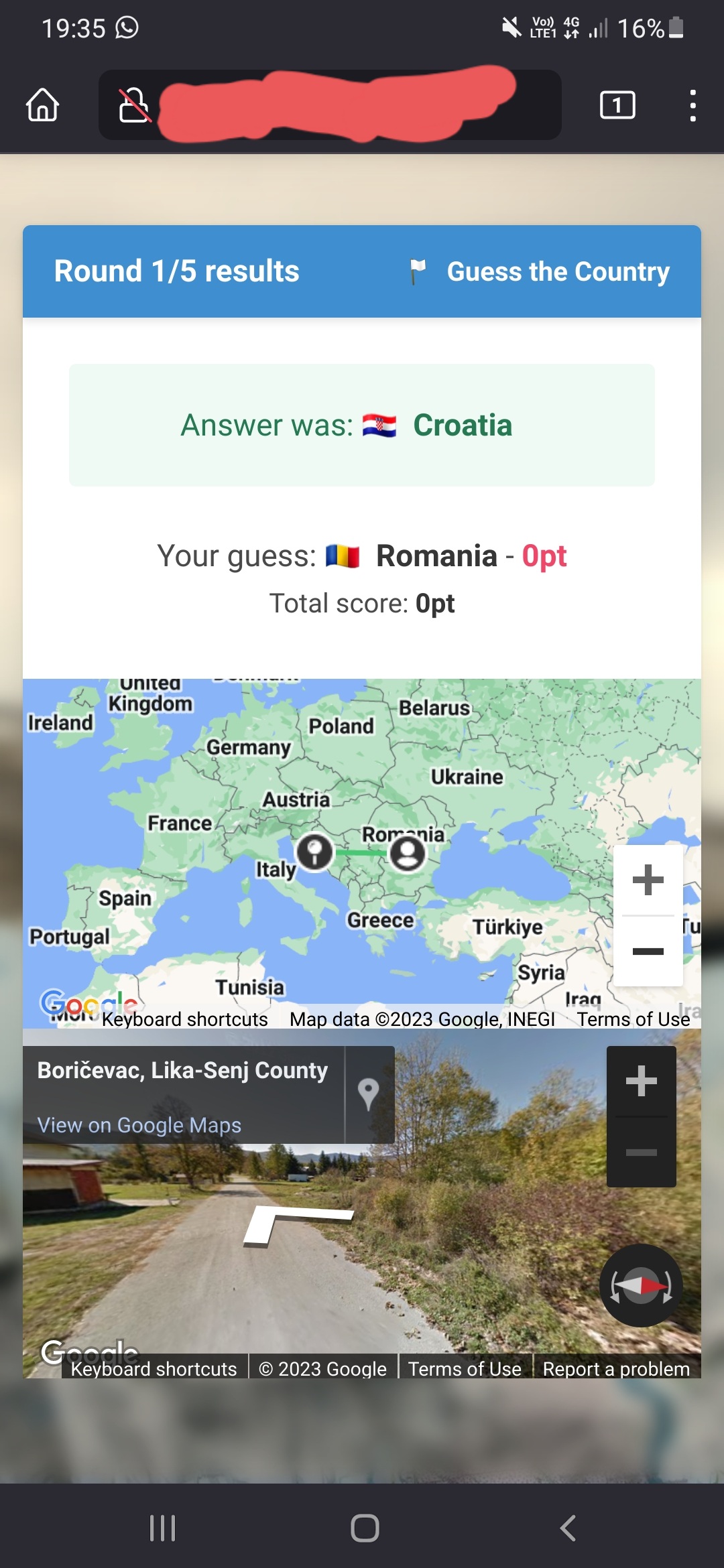Image resolution: width=724 pixels, height=1568 pixels.
Task: Click Keyboard shortcuts below the map
Action: pyautogui.click(x=184, y=1019)
